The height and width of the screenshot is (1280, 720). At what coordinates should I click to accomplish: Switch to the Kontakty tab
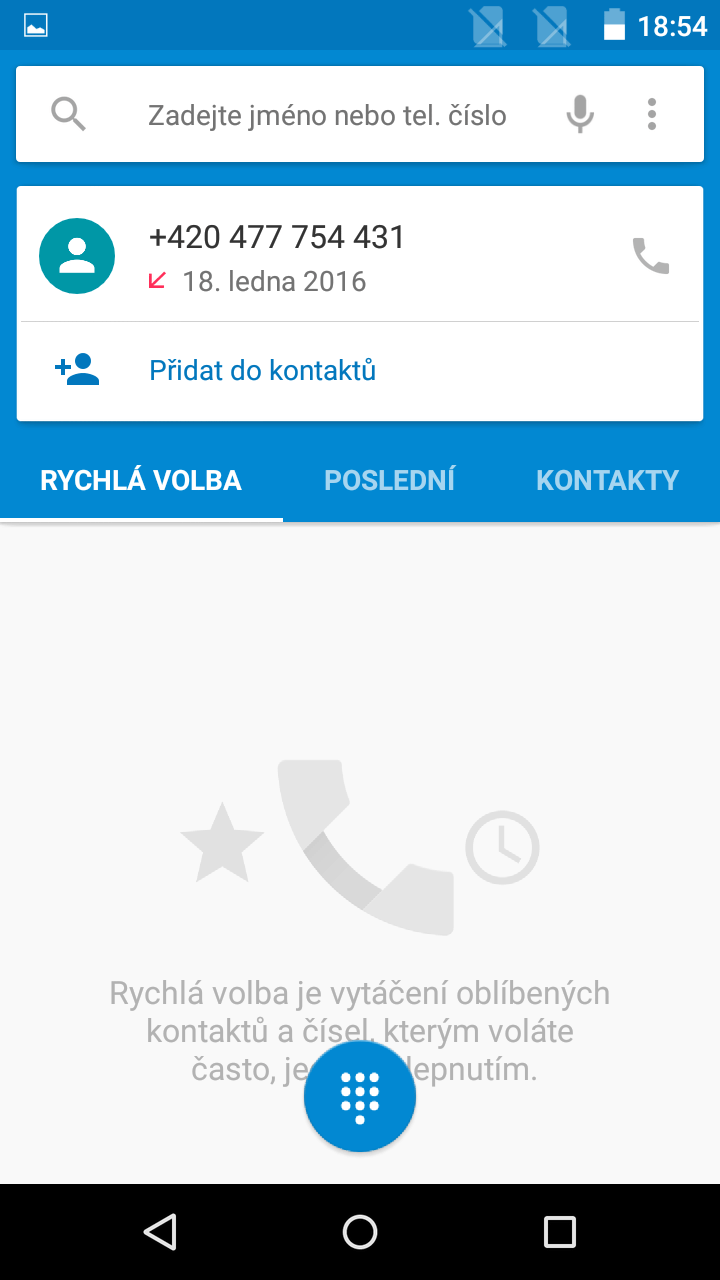[607, 480]
